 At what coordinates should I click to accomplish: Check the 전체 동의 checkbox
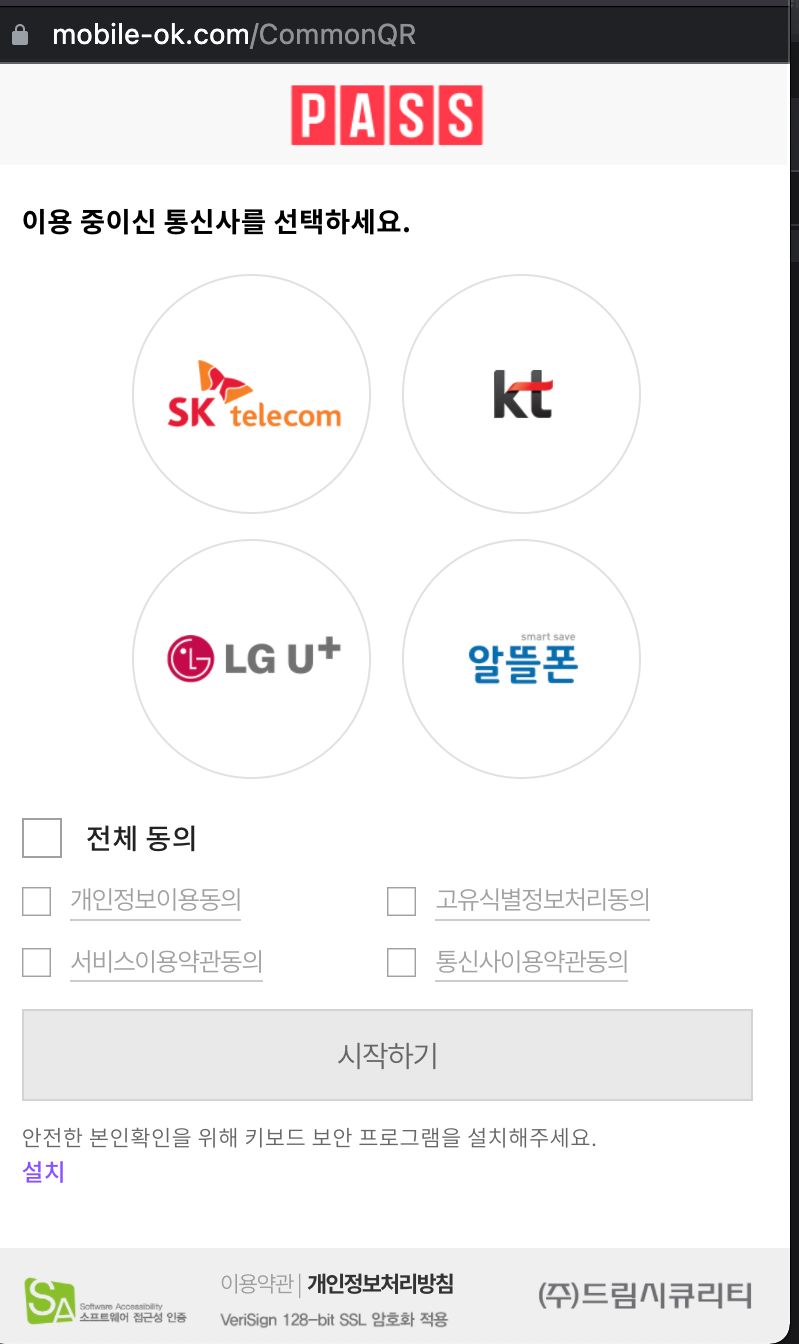coord(42,838)
